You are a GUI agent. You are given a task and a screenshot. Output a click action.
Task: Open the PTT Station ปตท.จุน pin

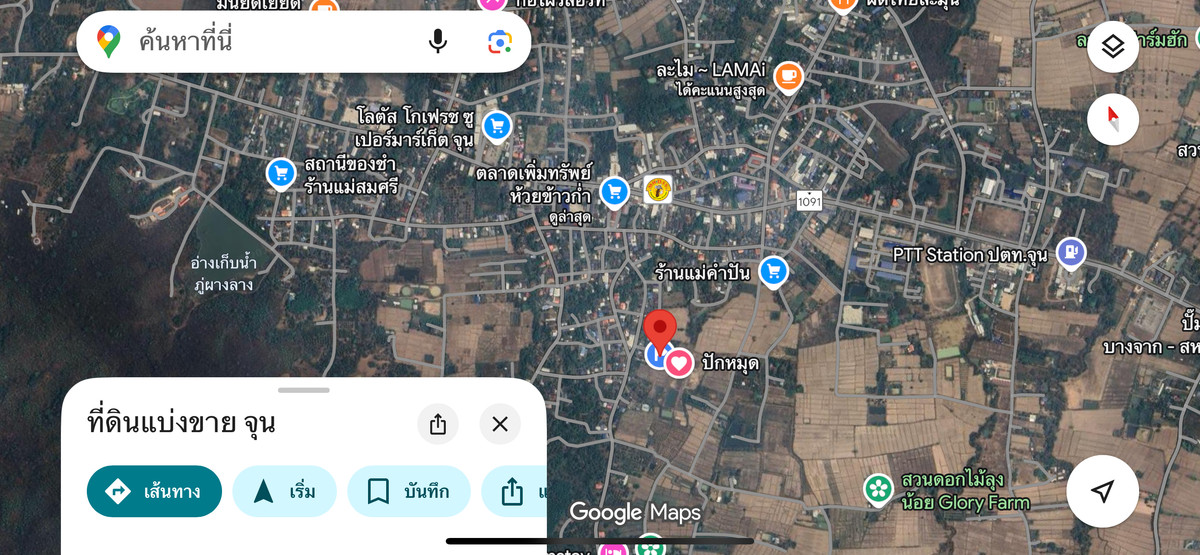coord(1071,254)
